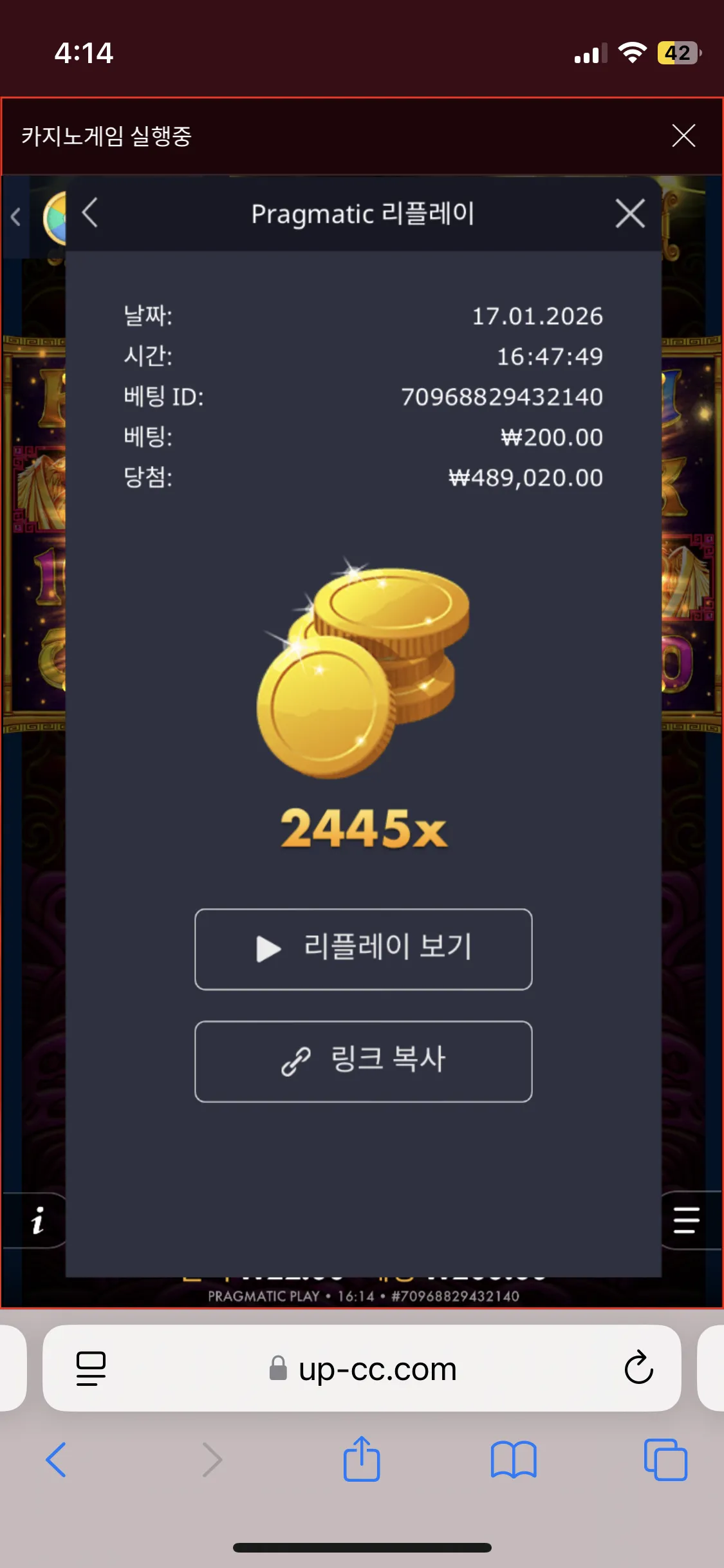Tap the 리플레이 보기 button
The image size is (724, 1568).
[x=364, y=949]
